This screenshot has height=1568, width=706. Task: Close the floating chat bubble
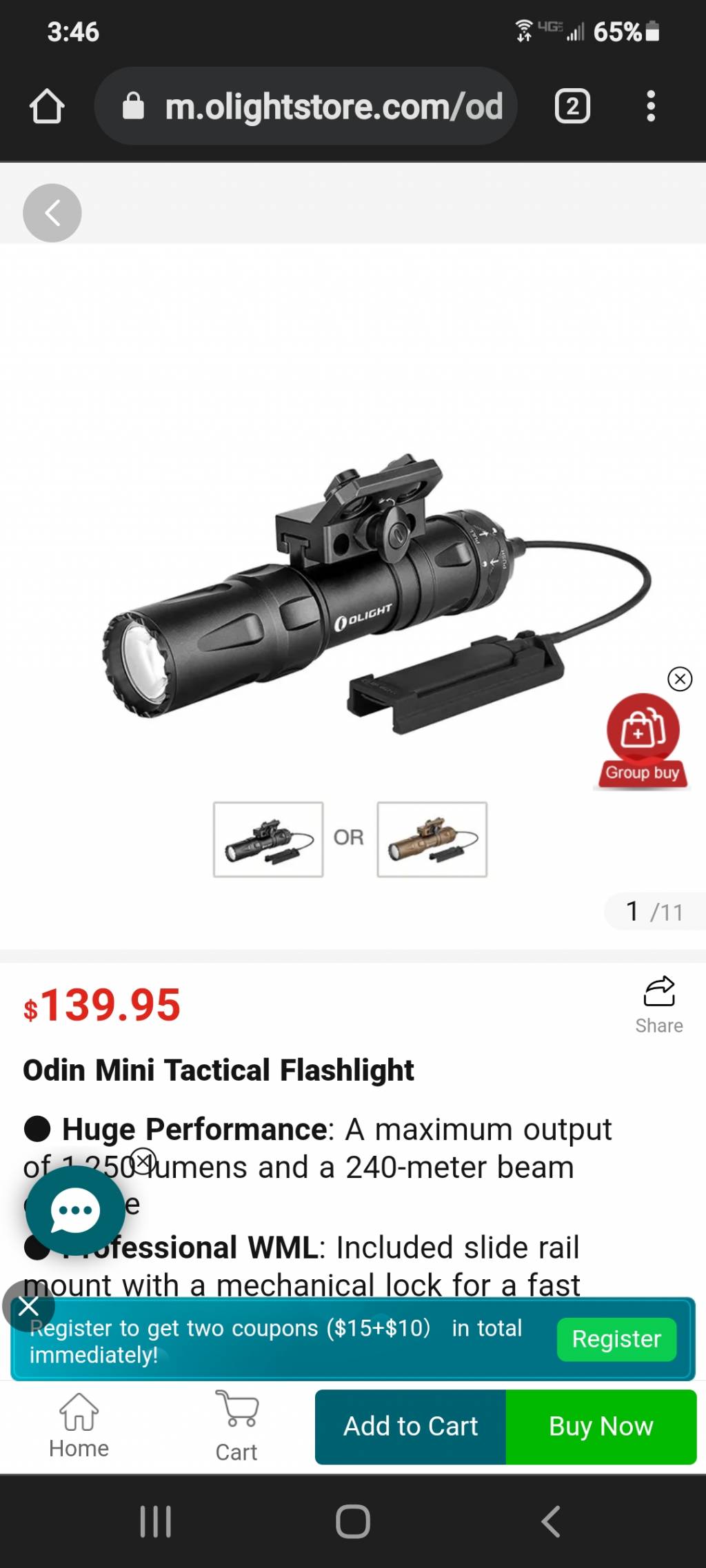click(143, 1161)
